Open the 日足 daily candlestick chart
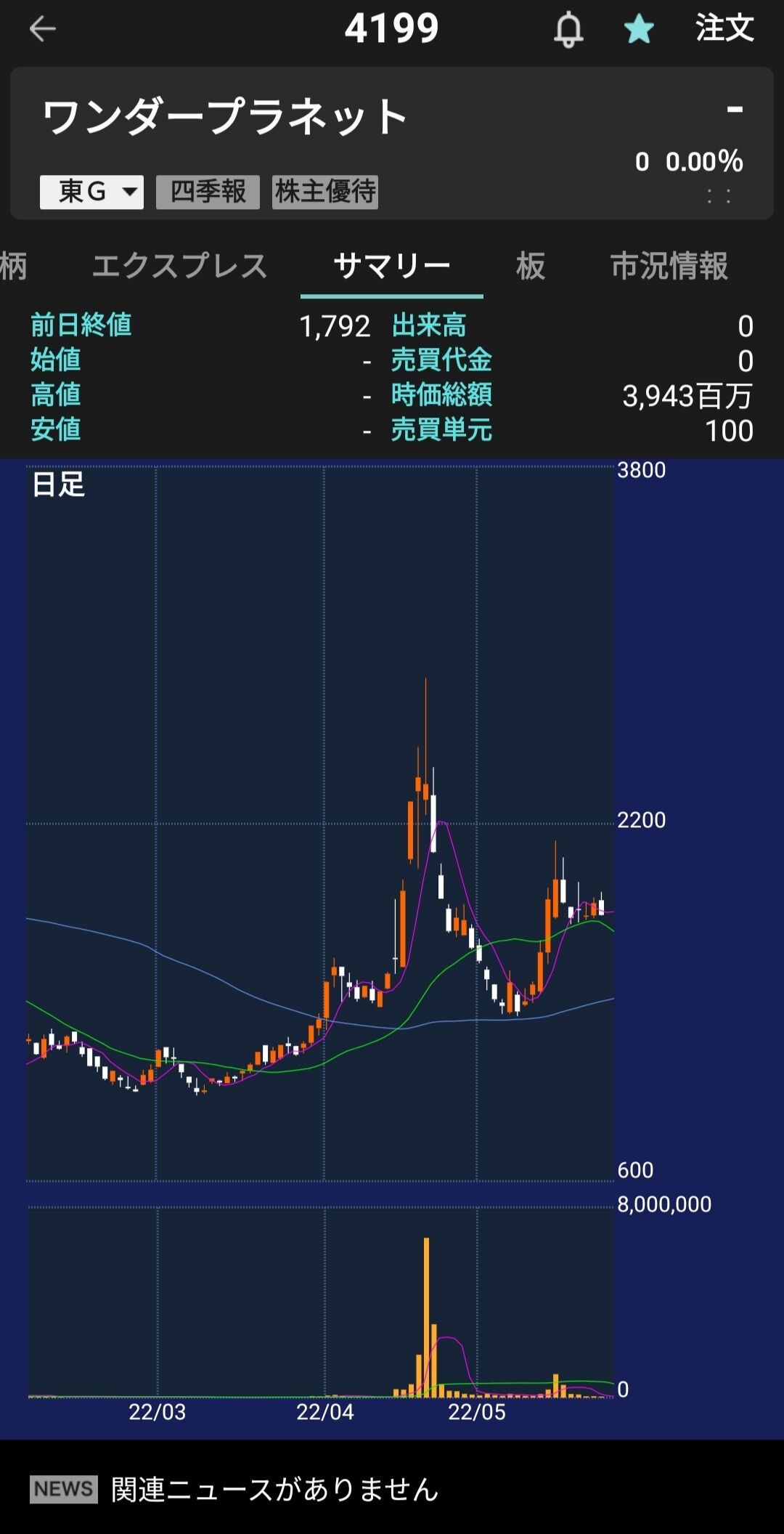 click(319, 821)
